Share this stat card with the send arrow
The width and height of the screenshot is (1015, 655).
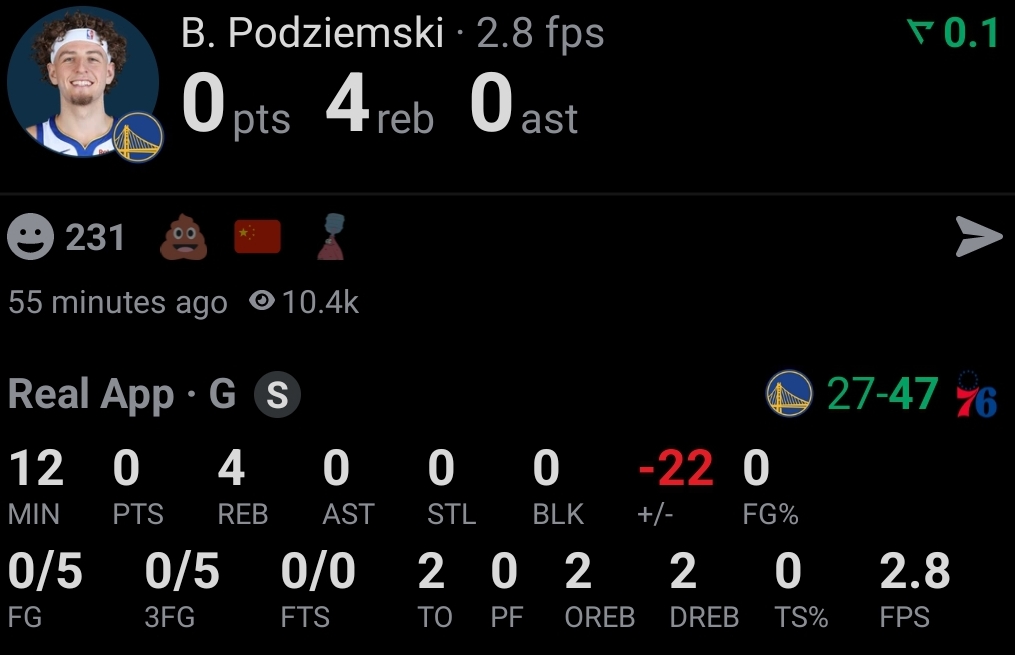pyautogui.click(x=978, y=237)
